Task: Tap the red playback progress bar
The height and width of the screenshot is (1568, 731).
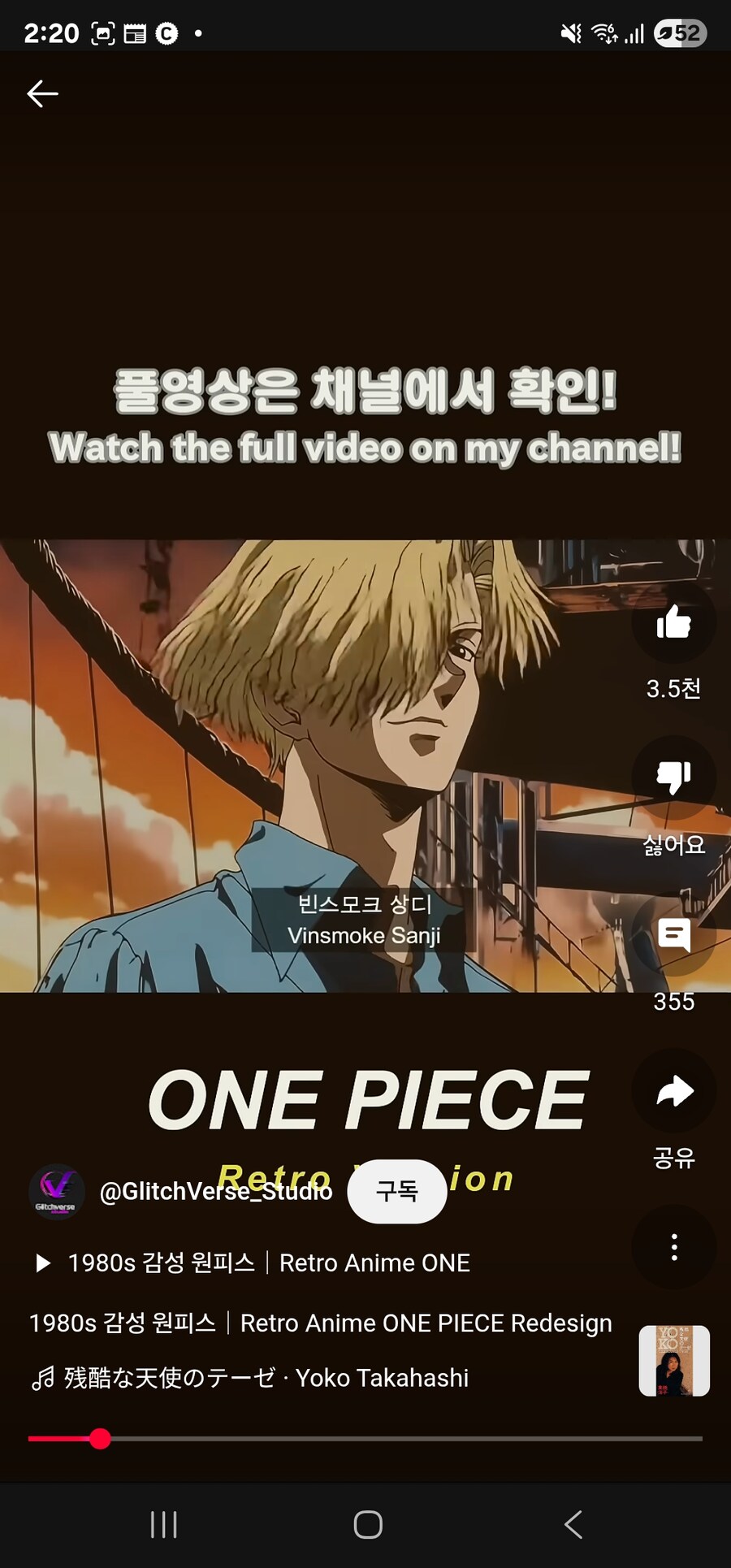Action: click(x=365, y=1439)
